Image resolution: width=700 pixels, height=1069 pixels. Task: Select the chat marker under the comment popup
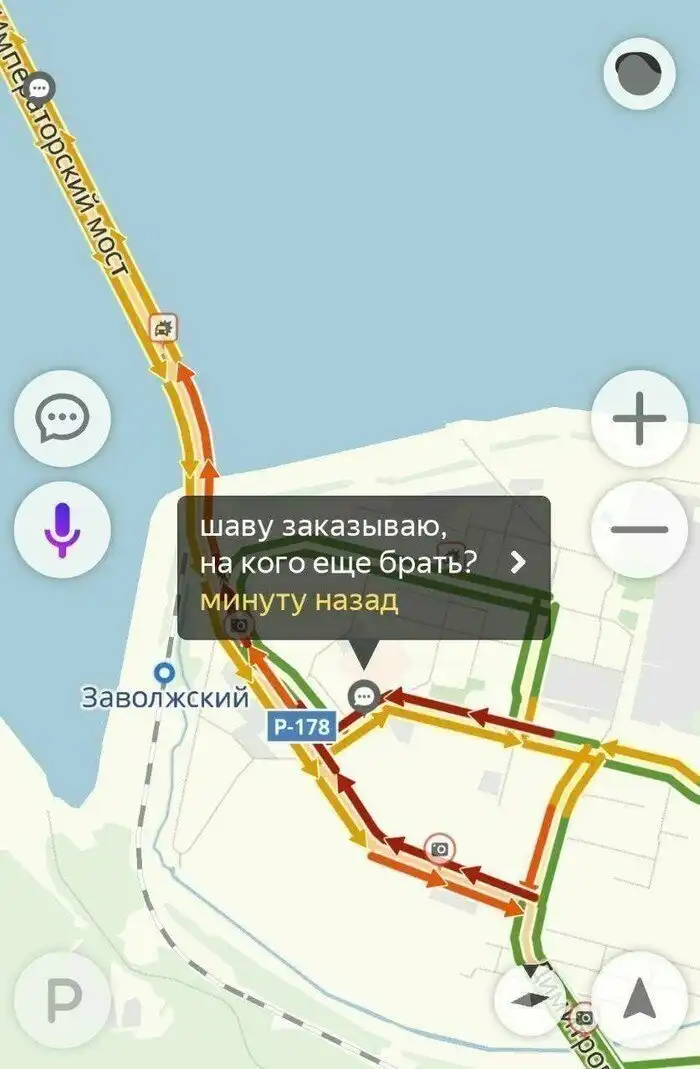363,694
